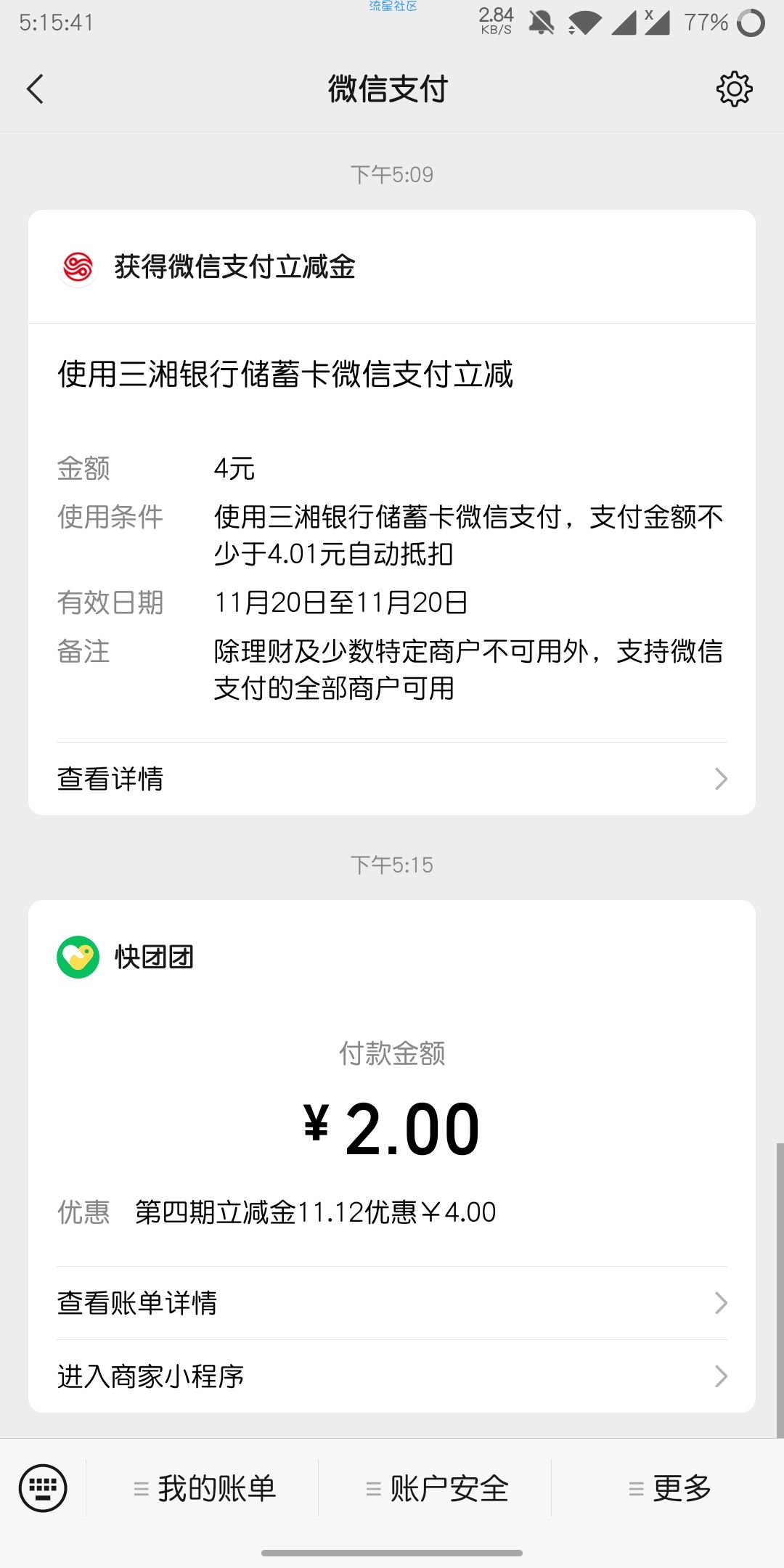784x1568 pixels.
Task: Open 查看账单详情 for 快团团 payment
Action: click(392, 1303)
